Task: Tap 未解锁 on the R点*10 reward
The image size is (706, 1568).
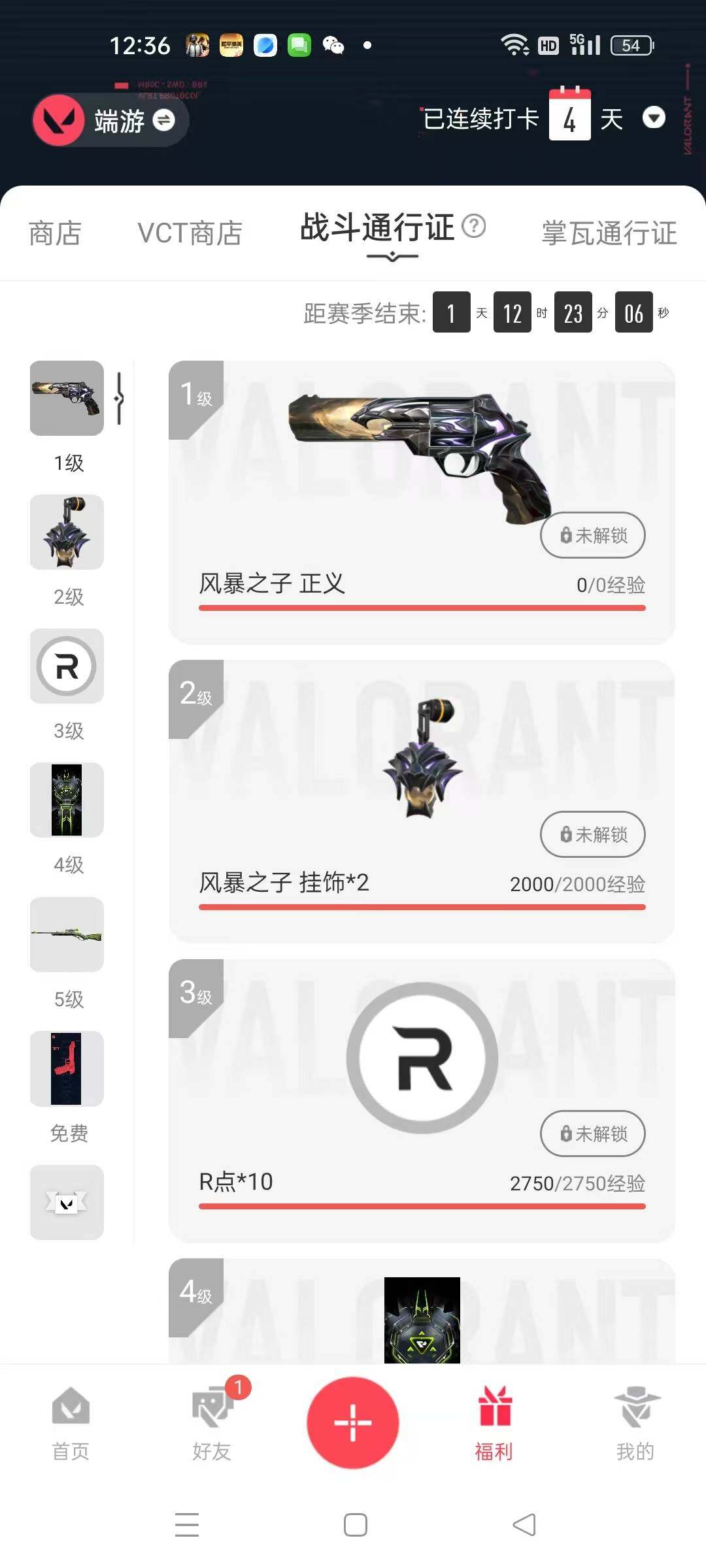Action: (592, 1134)
